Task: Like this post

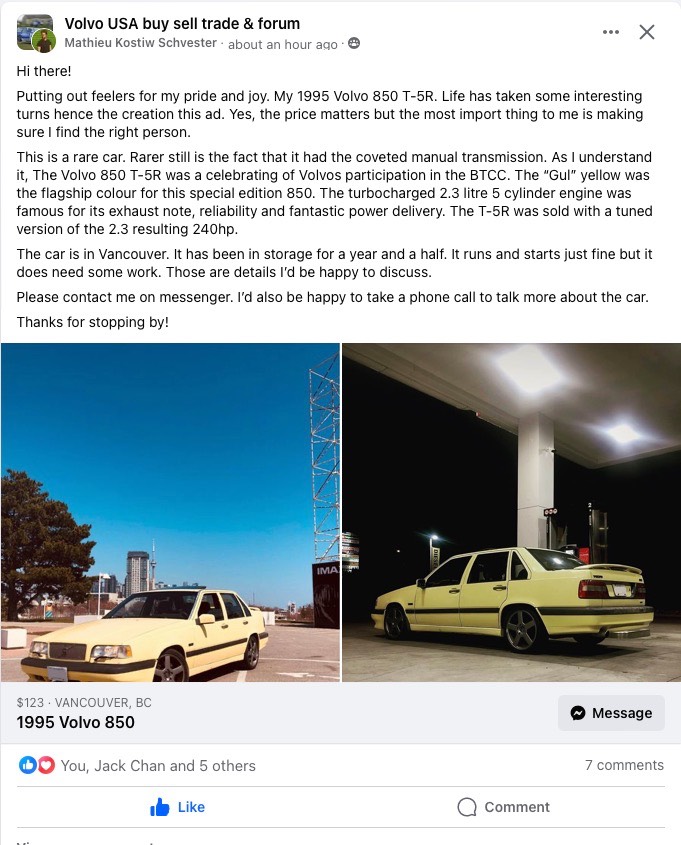Action: click(x=177, y=807)
